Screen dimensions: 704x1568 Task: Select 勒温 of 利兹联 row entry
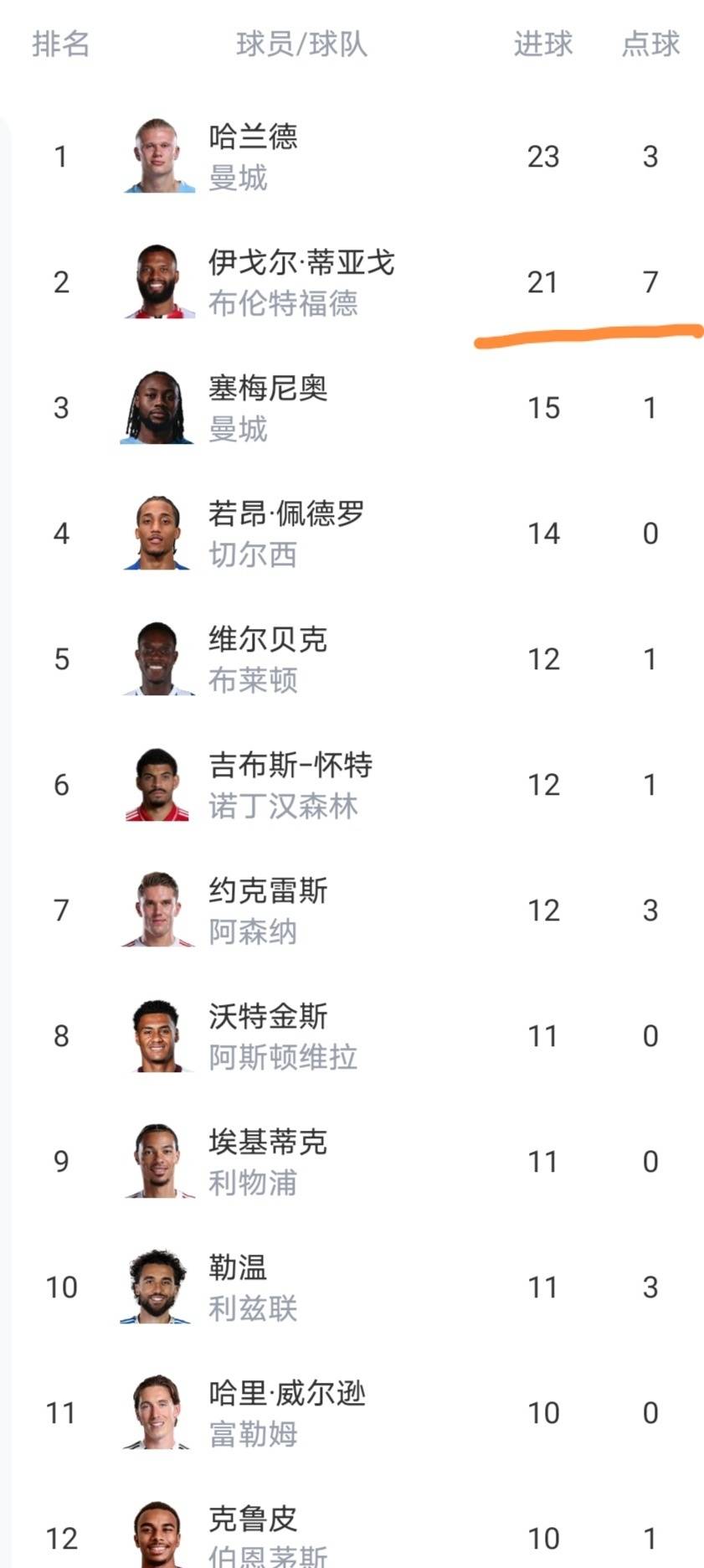[x=237, y=1268]
